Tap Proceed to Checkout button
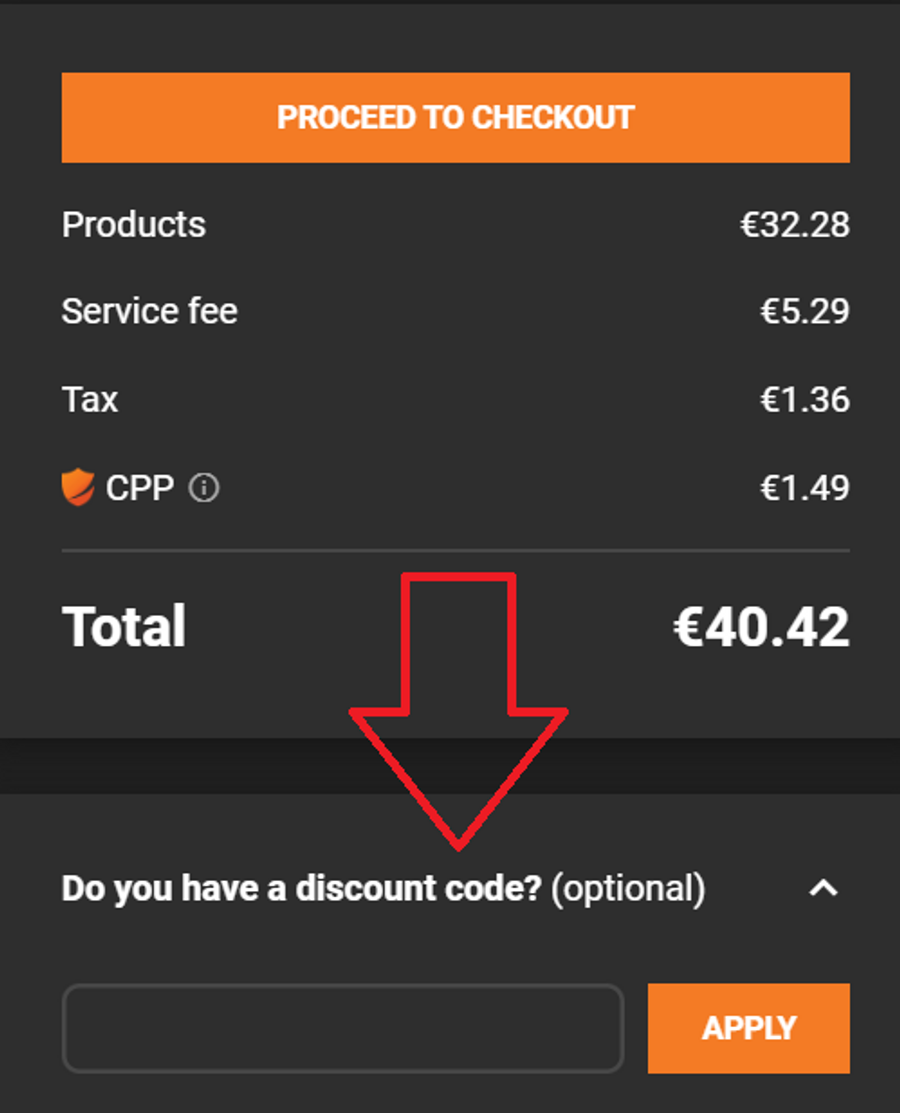The width and height of the screenshot is (900, 1113). click(x=455, y=117)
